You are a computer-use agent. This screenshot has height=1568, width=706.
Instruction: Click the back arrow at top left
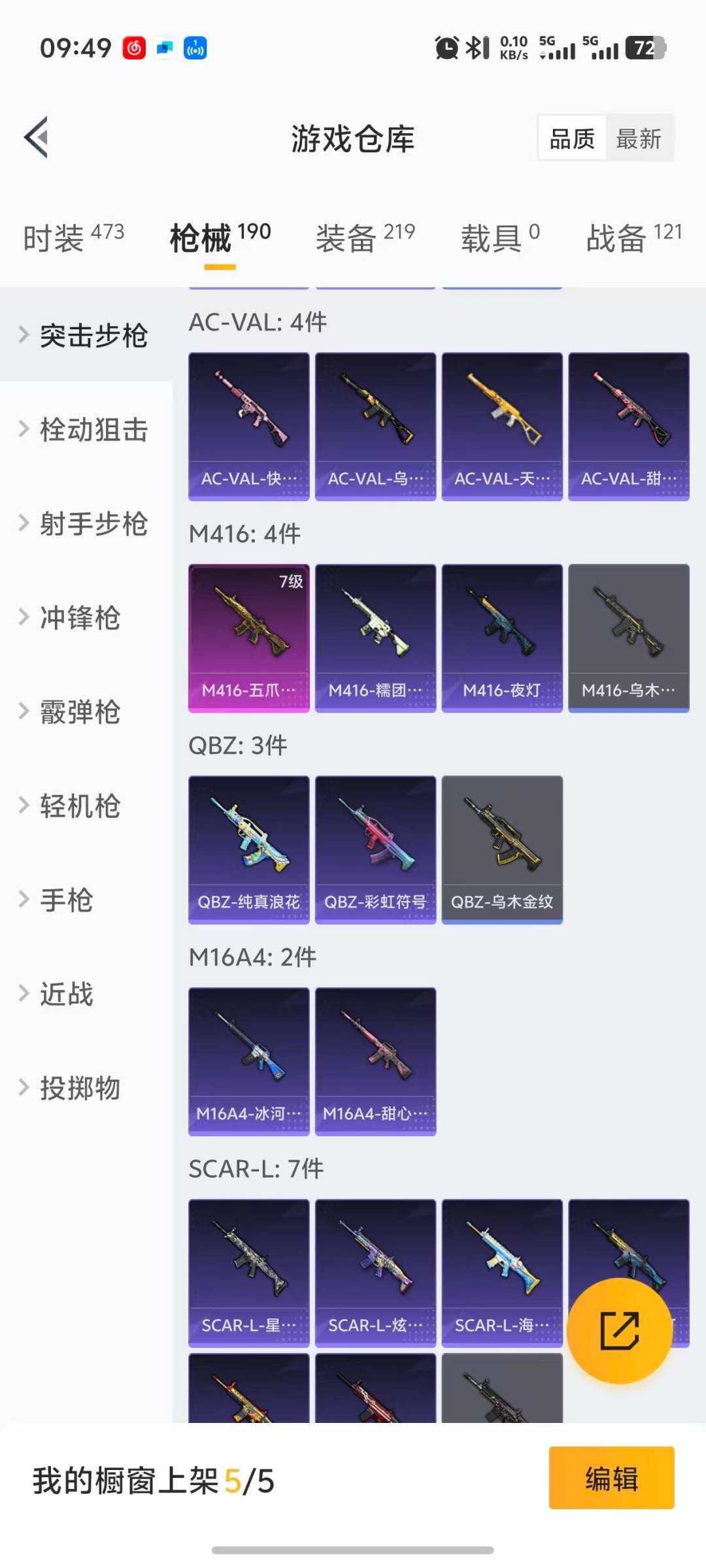tap(36, 137)
